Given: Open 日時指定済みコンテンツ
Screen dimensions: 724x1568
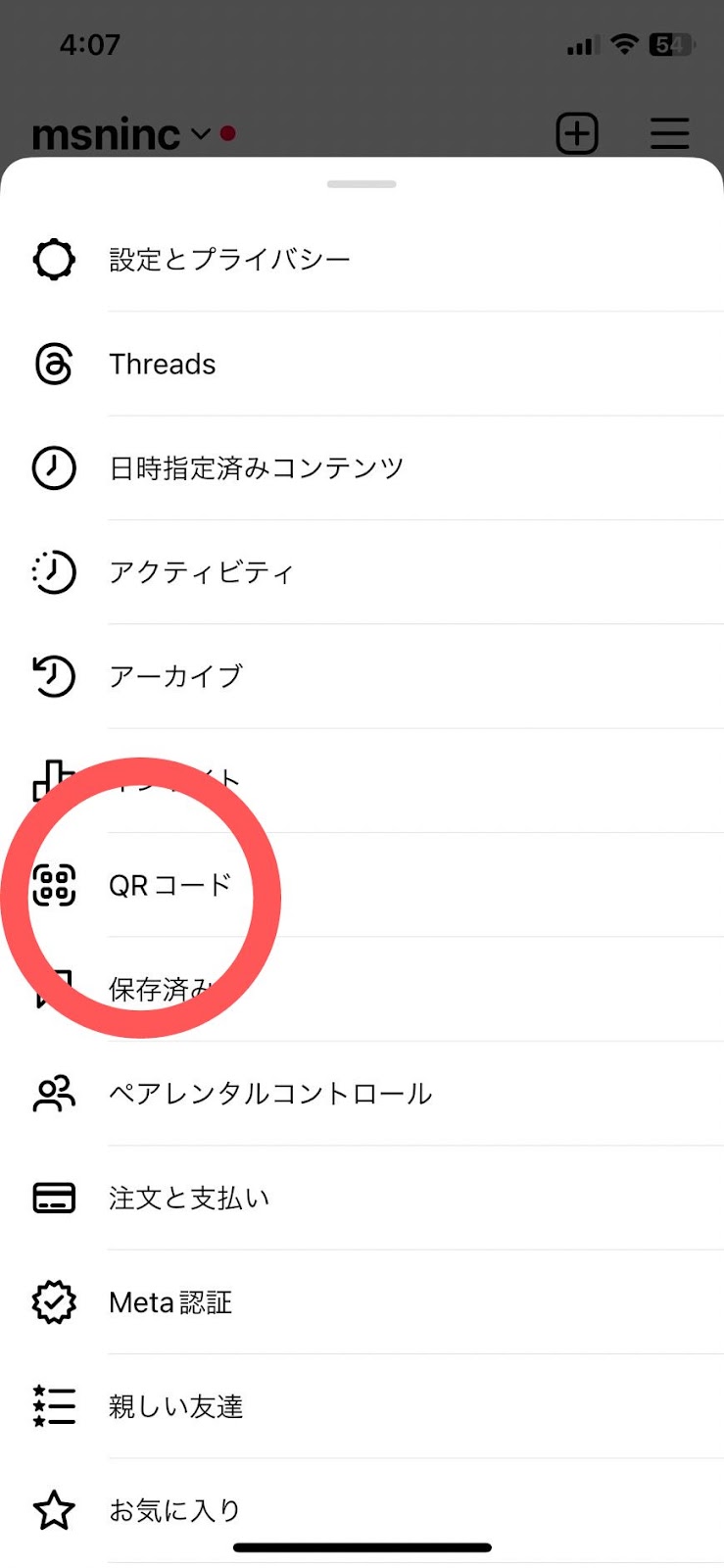Looking at the screenshot, I should click(x=362, y=468).
